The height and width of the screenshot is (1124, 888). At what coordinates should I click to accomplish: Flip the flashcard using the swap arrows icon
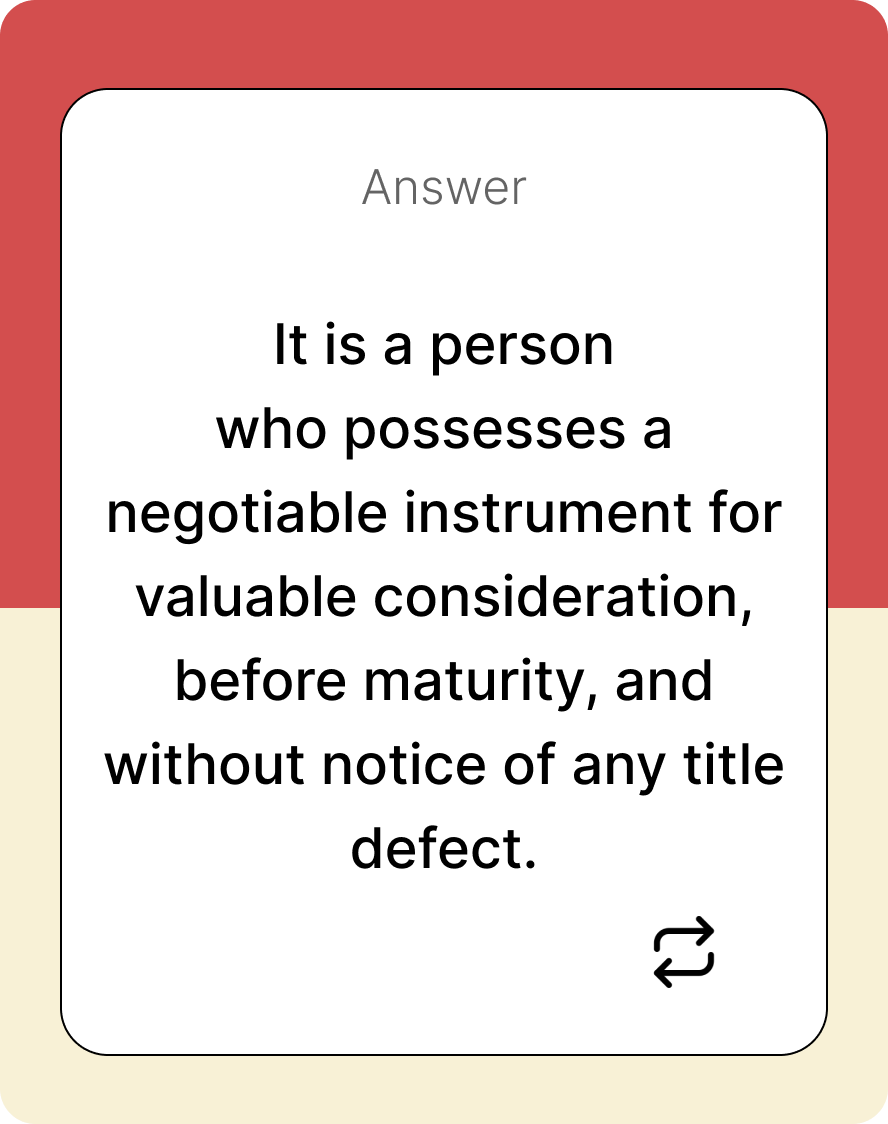pyautogui.click(x=684, y=952)
